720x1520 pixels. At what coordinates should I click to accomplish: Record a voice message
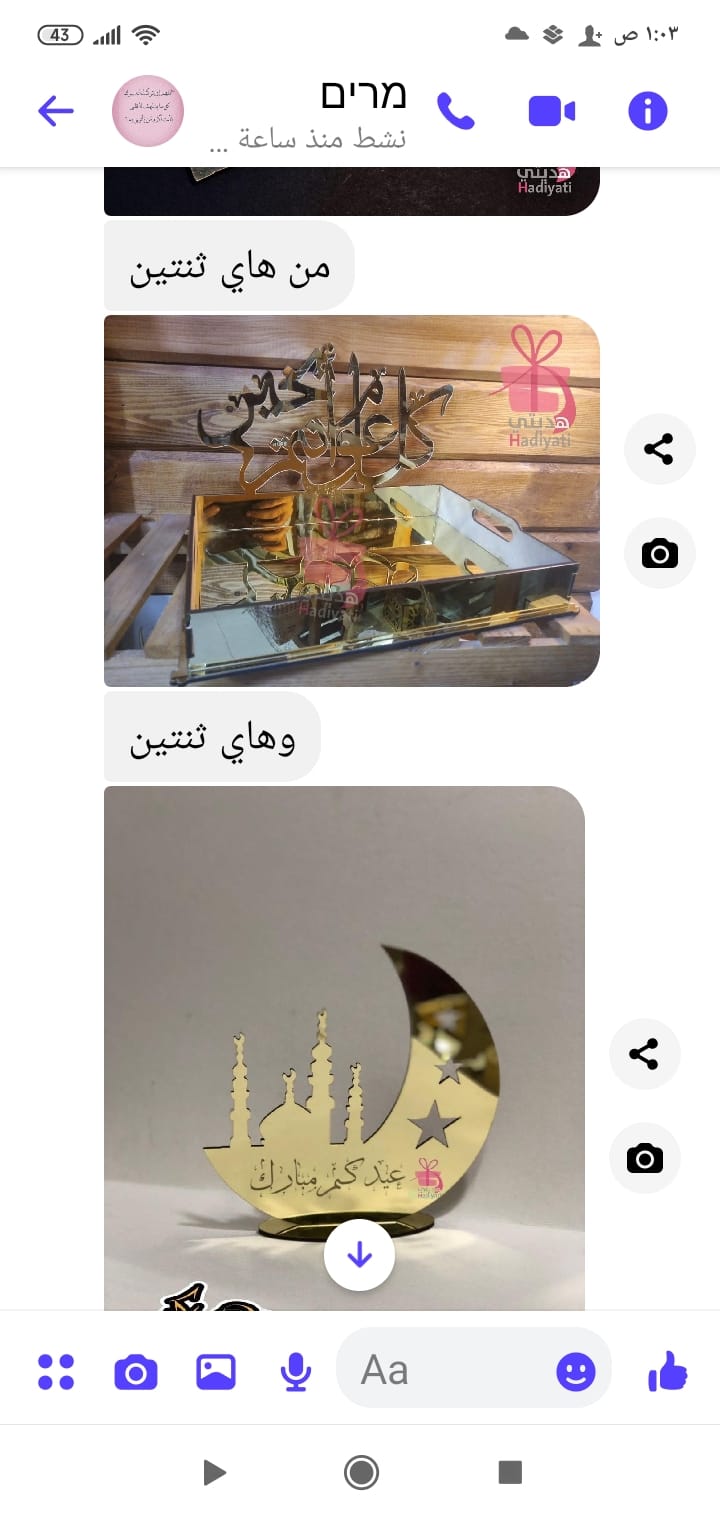pos(295,1371)
